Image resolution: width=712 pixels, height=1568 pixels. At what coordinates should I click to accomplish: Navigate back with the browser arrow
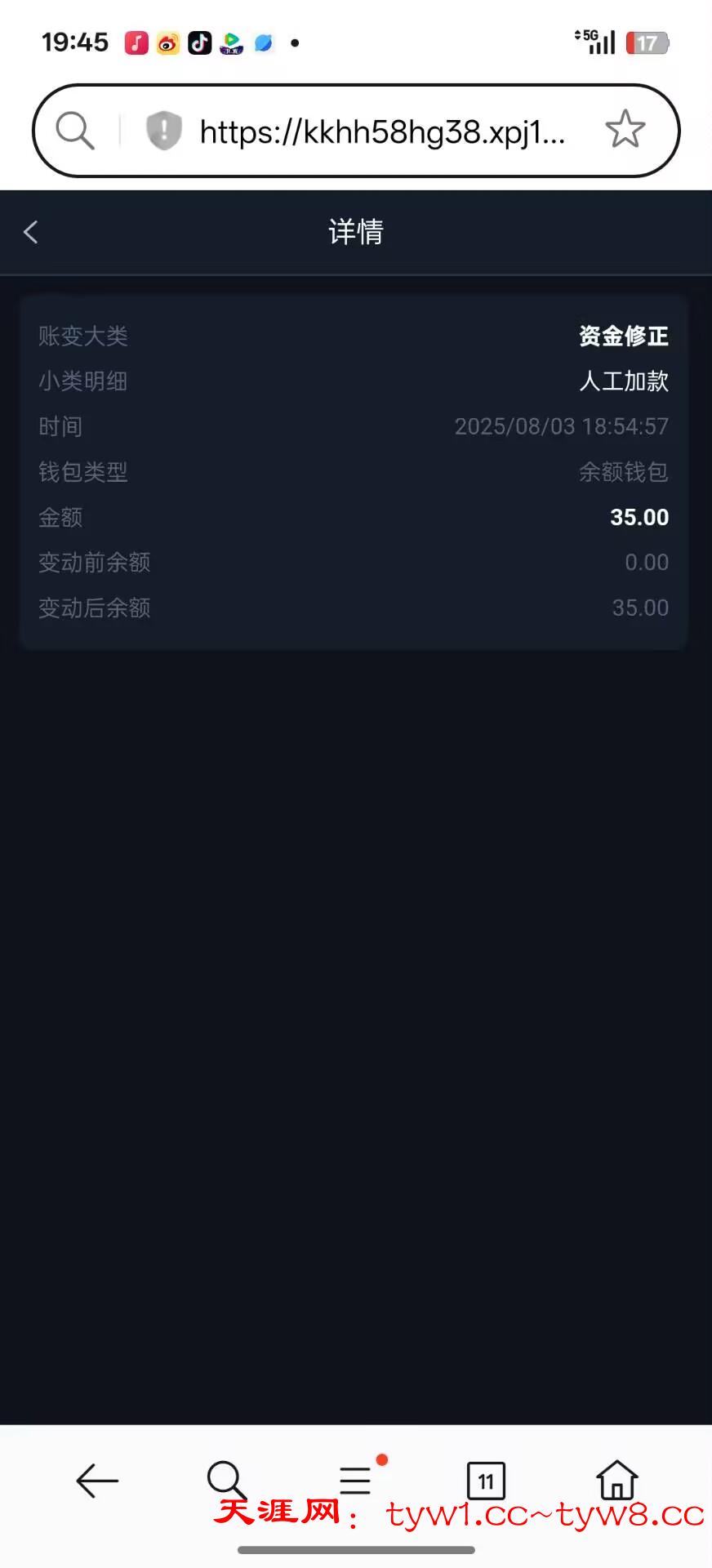click(x=97, y=1481)
